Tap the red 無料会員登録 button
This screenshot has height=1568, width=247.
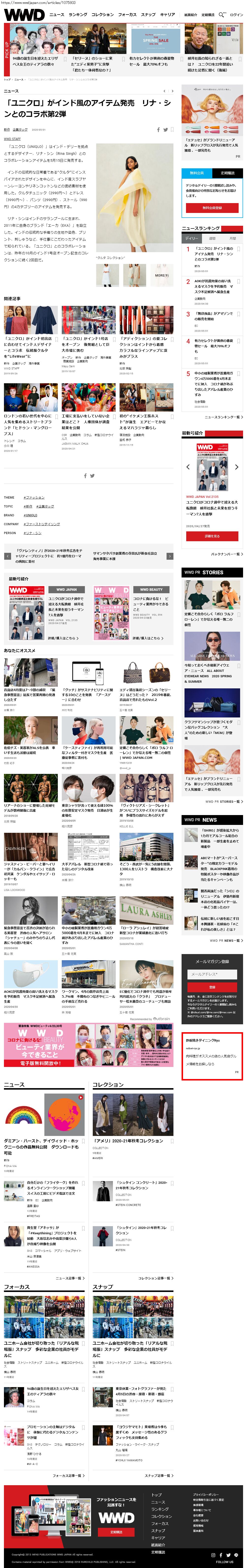click(x=212, y=208)
